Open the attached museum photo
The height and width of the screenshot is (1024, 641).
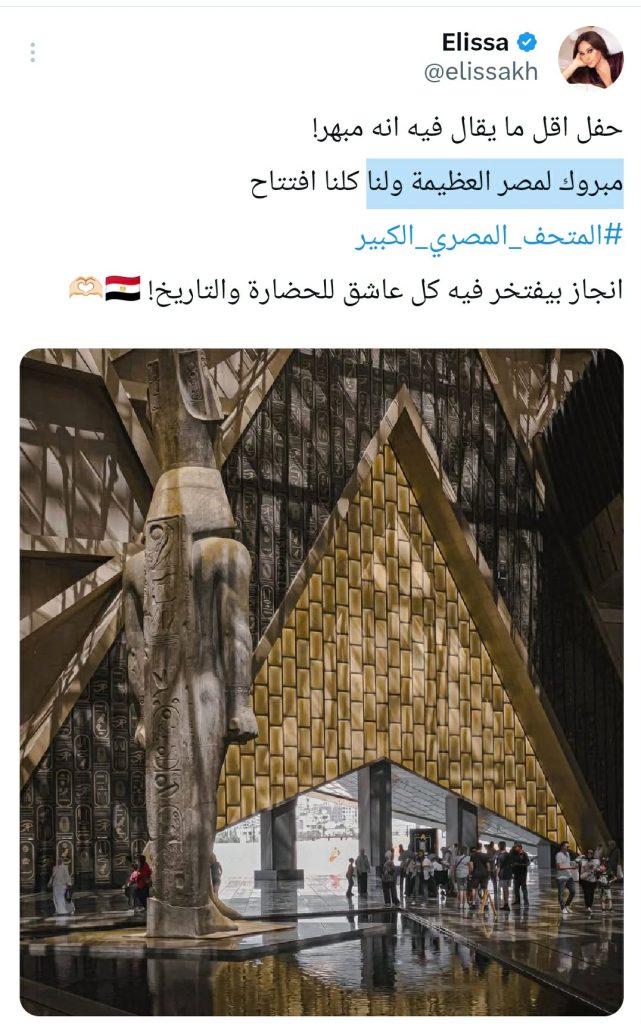[321, 680]
